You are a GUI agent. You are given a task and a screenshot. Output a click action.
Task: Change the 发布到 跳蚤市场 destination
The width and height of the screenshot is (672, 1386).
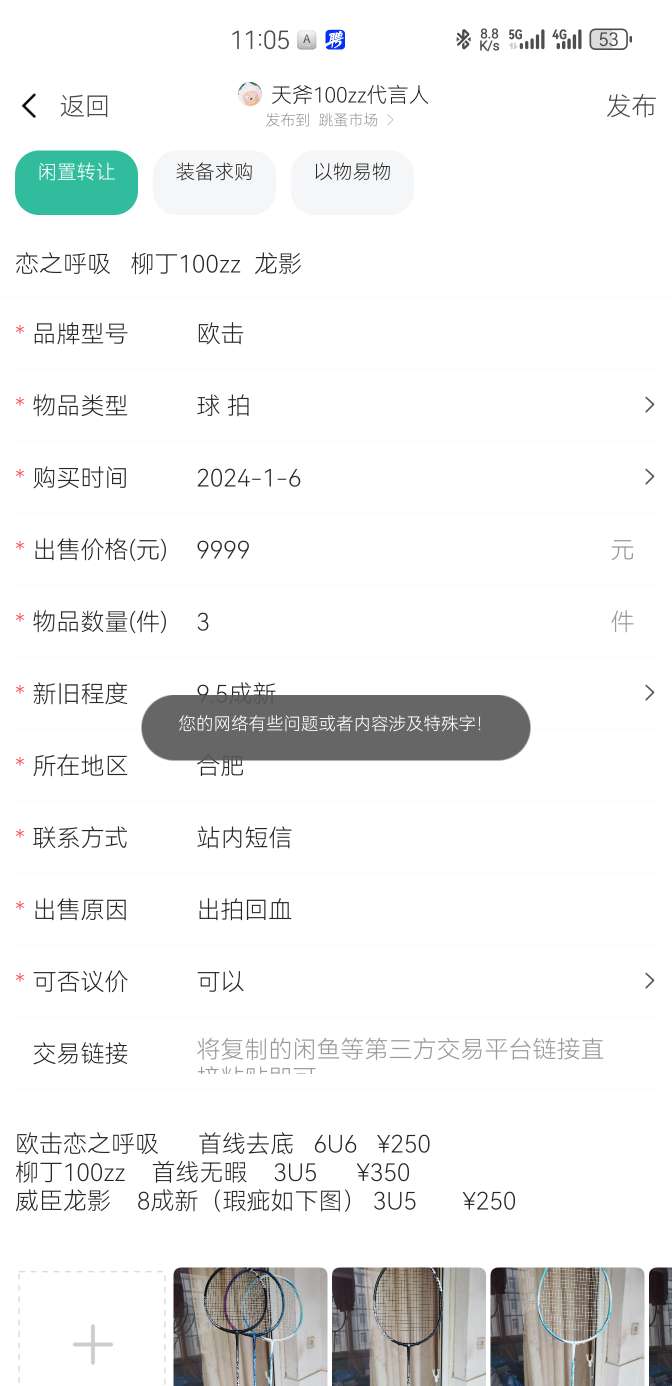pos(330,120)
